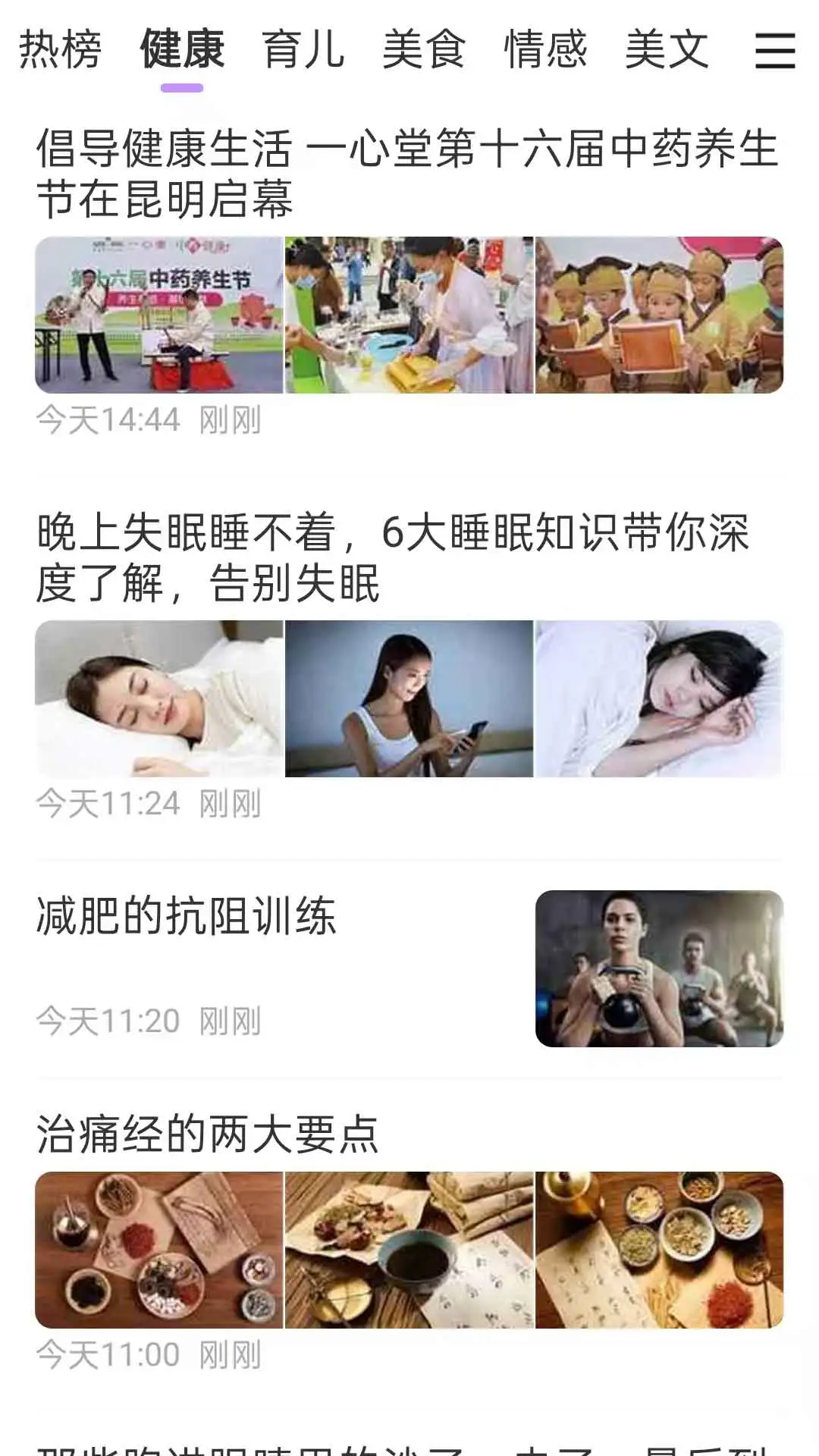View the 治痛经的两大要点 article

[x=208, y=1134]
